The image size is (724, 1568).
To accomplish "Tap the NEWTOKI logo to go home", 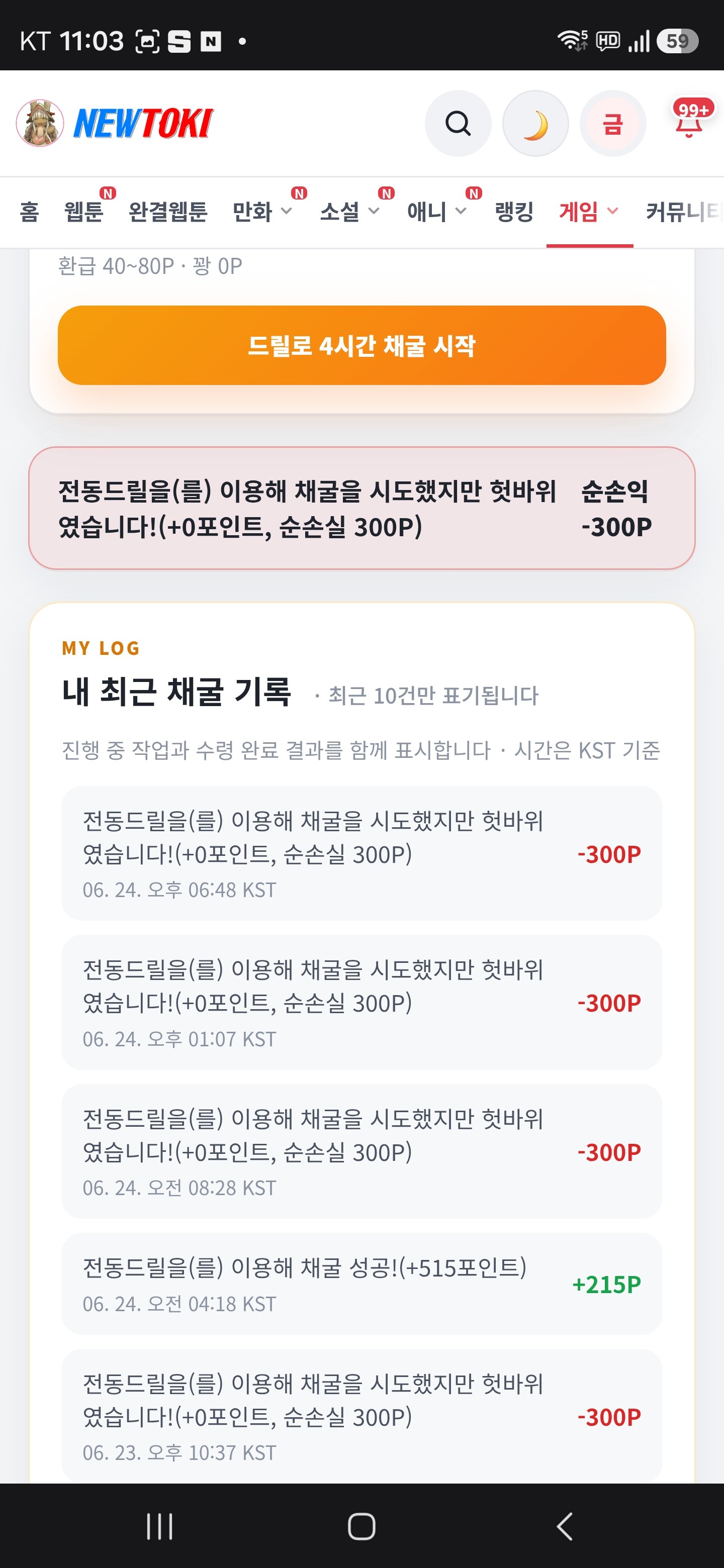I will coord(115,124).
